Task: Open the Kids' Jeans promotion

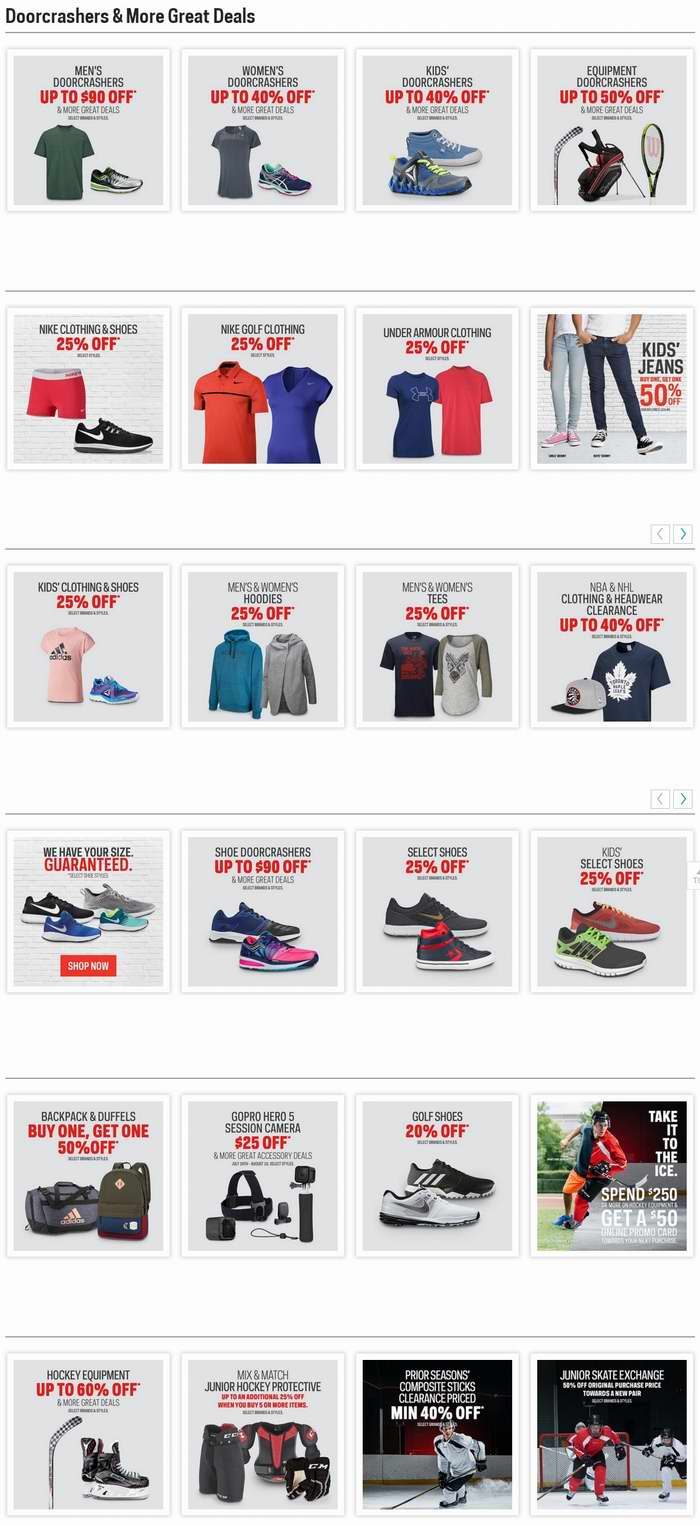Action: (x=611, y=388)
